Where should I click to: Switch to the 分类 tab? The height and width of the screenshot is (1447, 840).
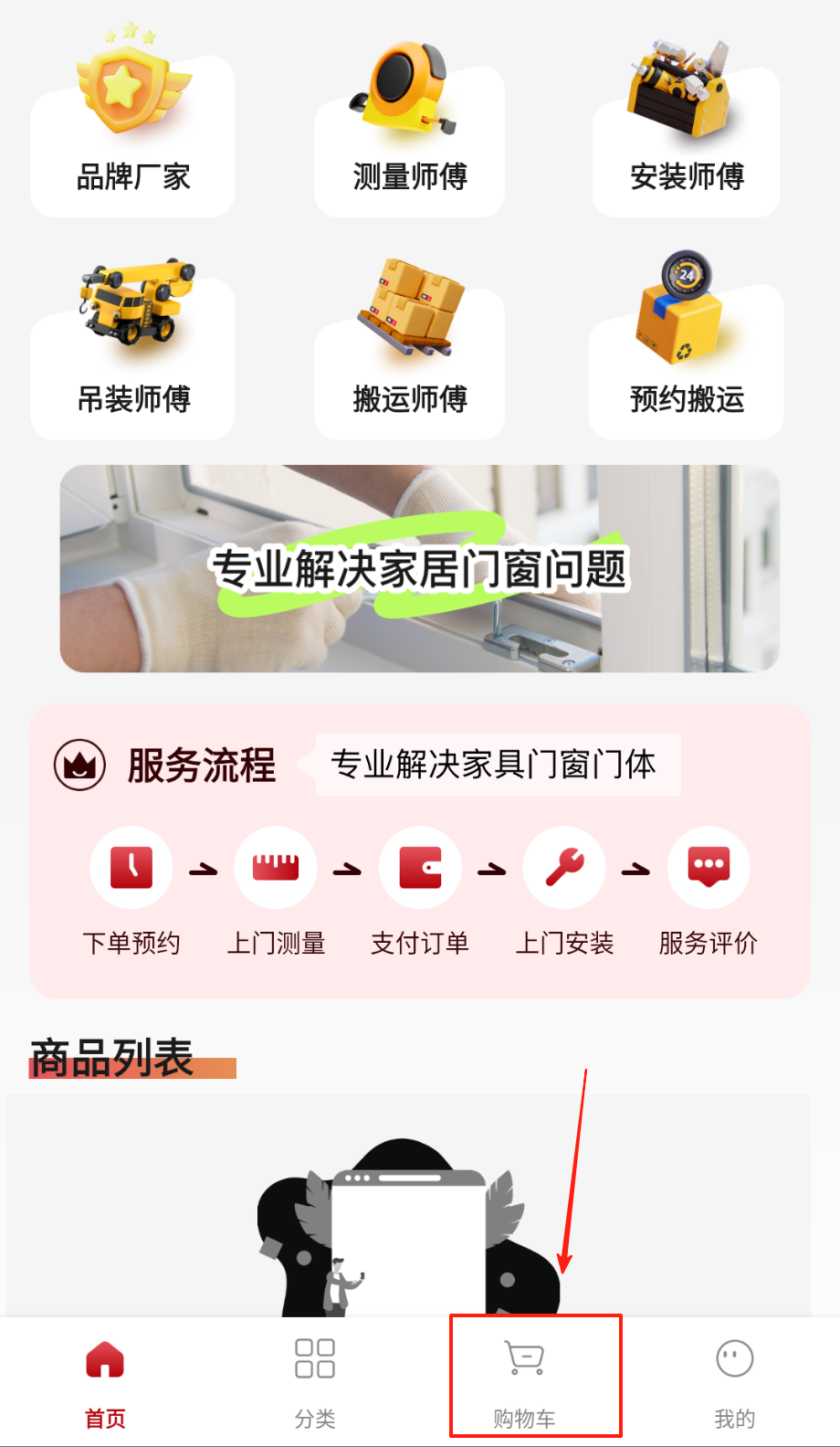(315, 1380)
